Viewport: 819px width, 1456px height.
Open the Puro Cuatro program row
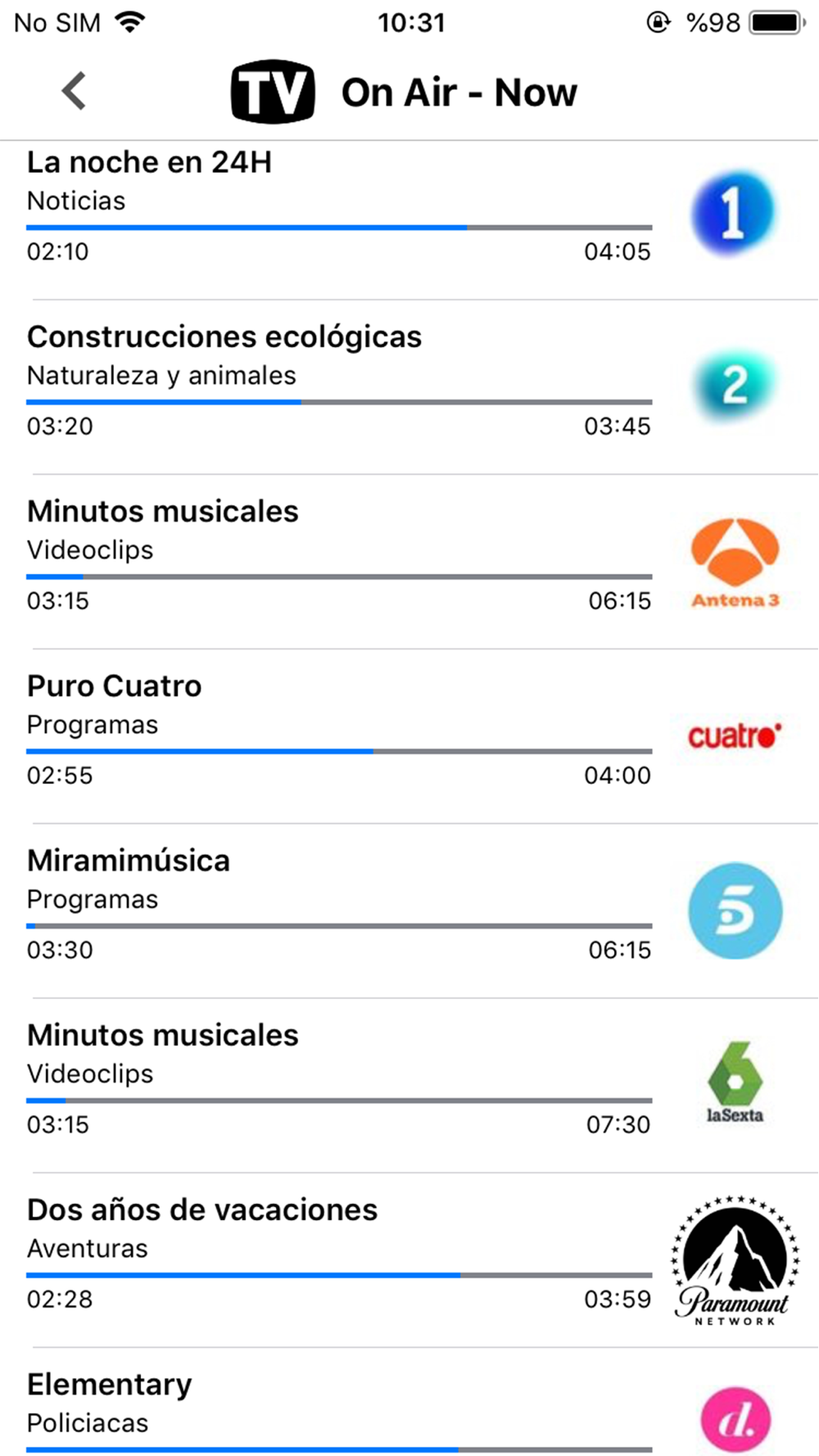[x=409, y=735]
